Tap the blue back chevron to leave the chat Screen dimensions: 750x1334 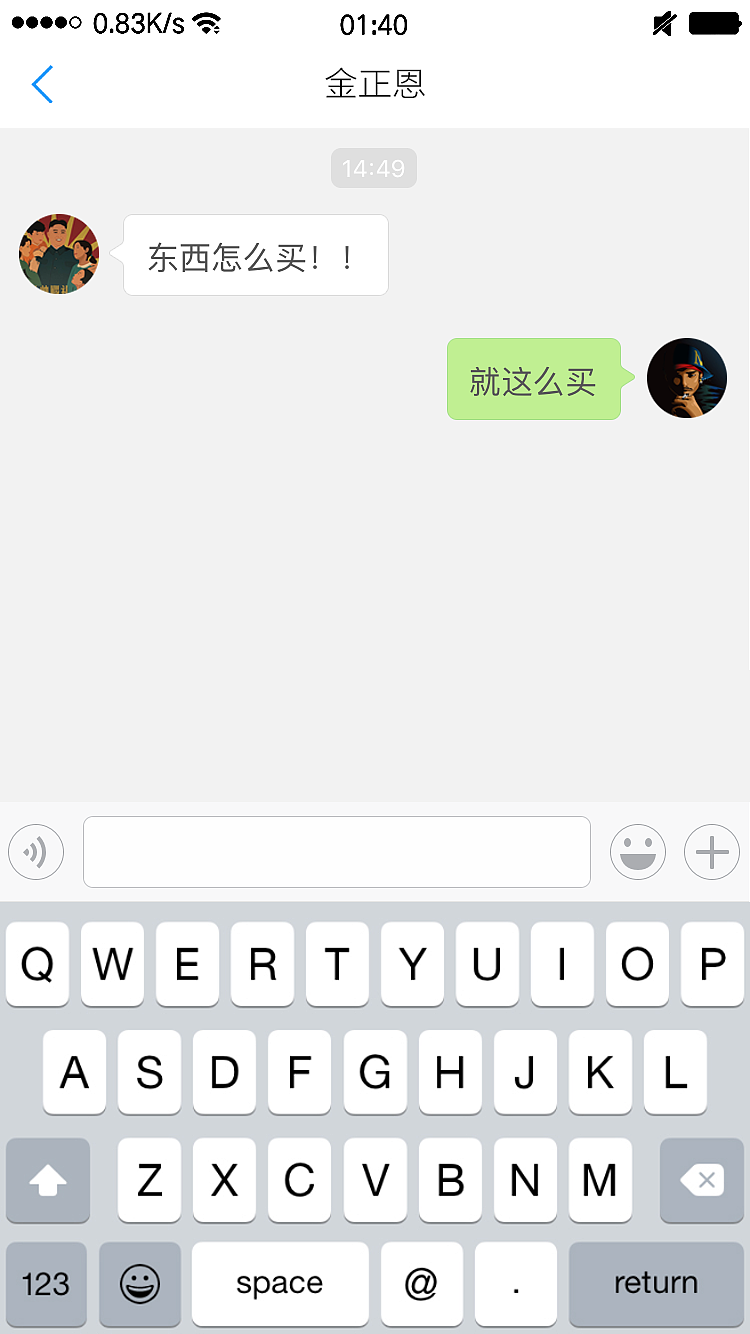click(x=42, y=85)
